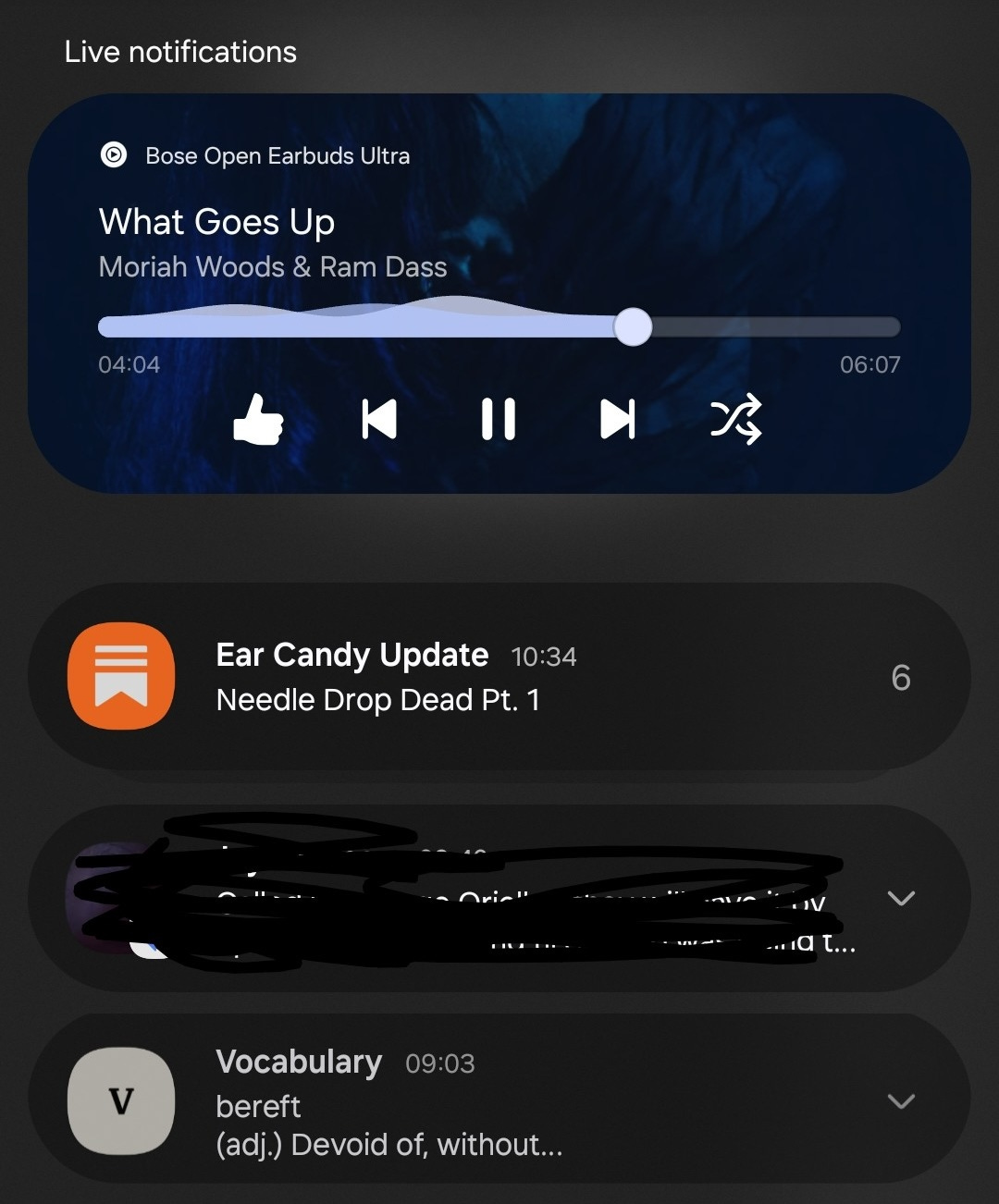
Task: Skip to the previous track
Action: pos(379,419)
